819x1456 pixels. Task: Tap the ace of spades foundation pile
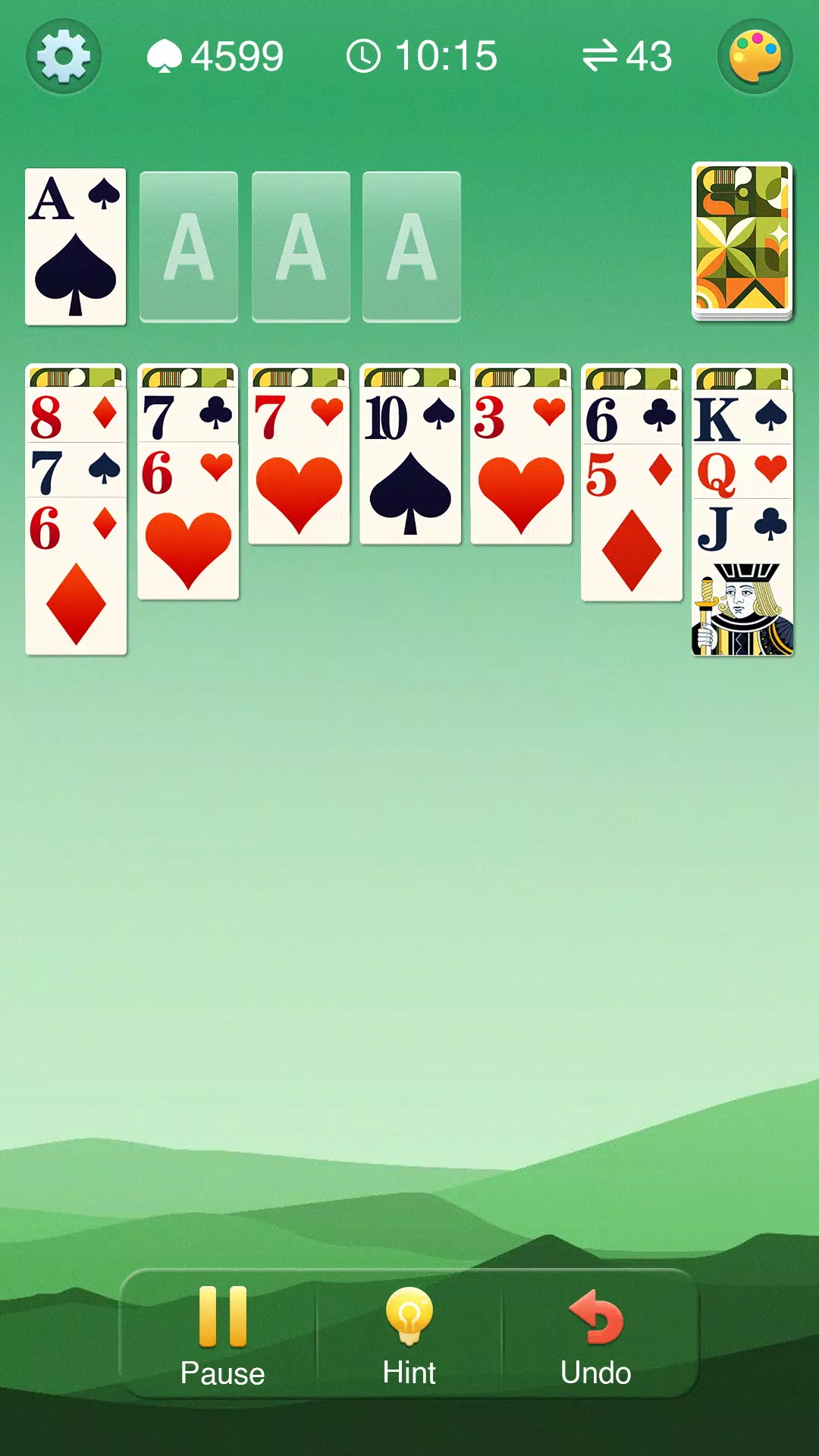76,247
